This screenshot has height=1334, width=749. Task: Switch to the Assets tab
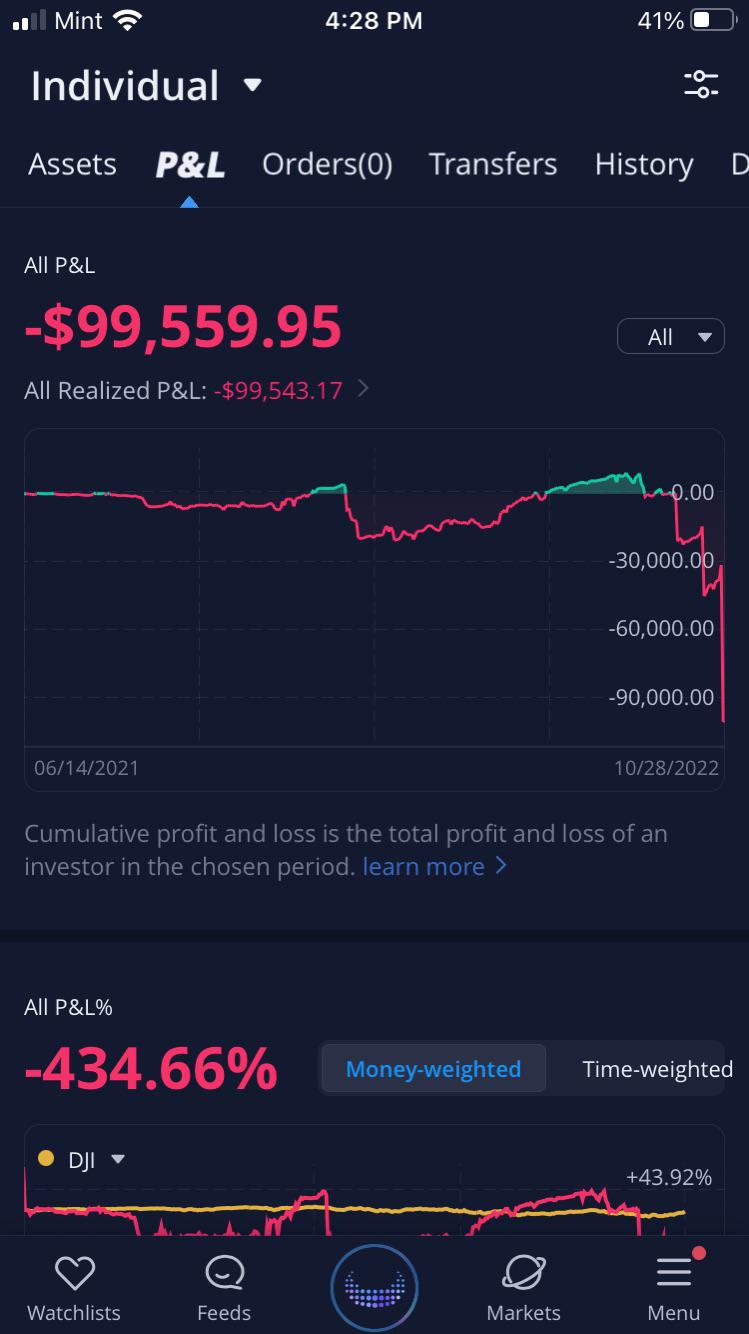72,164
